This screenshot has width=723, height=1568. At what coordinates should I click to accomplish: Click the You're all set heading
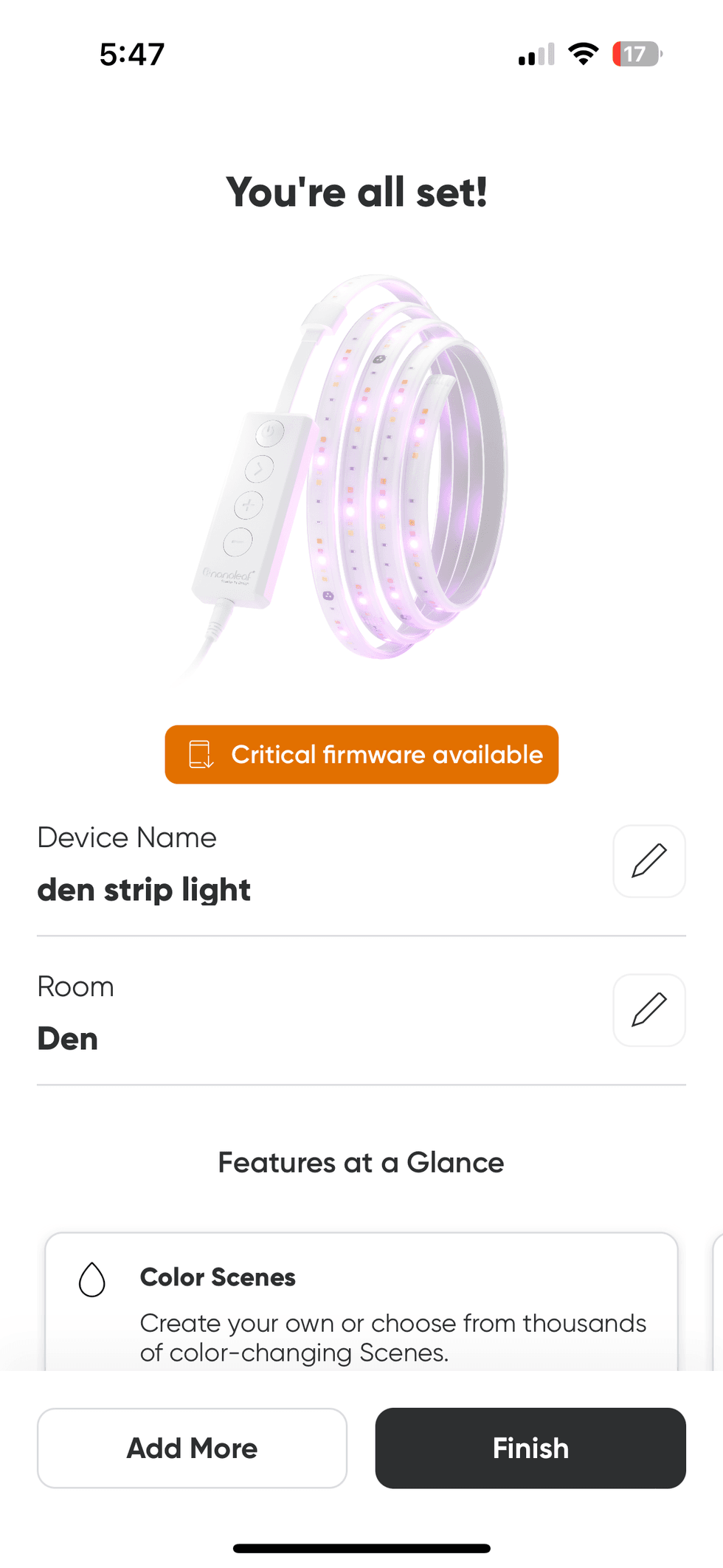tap(356, 191)
